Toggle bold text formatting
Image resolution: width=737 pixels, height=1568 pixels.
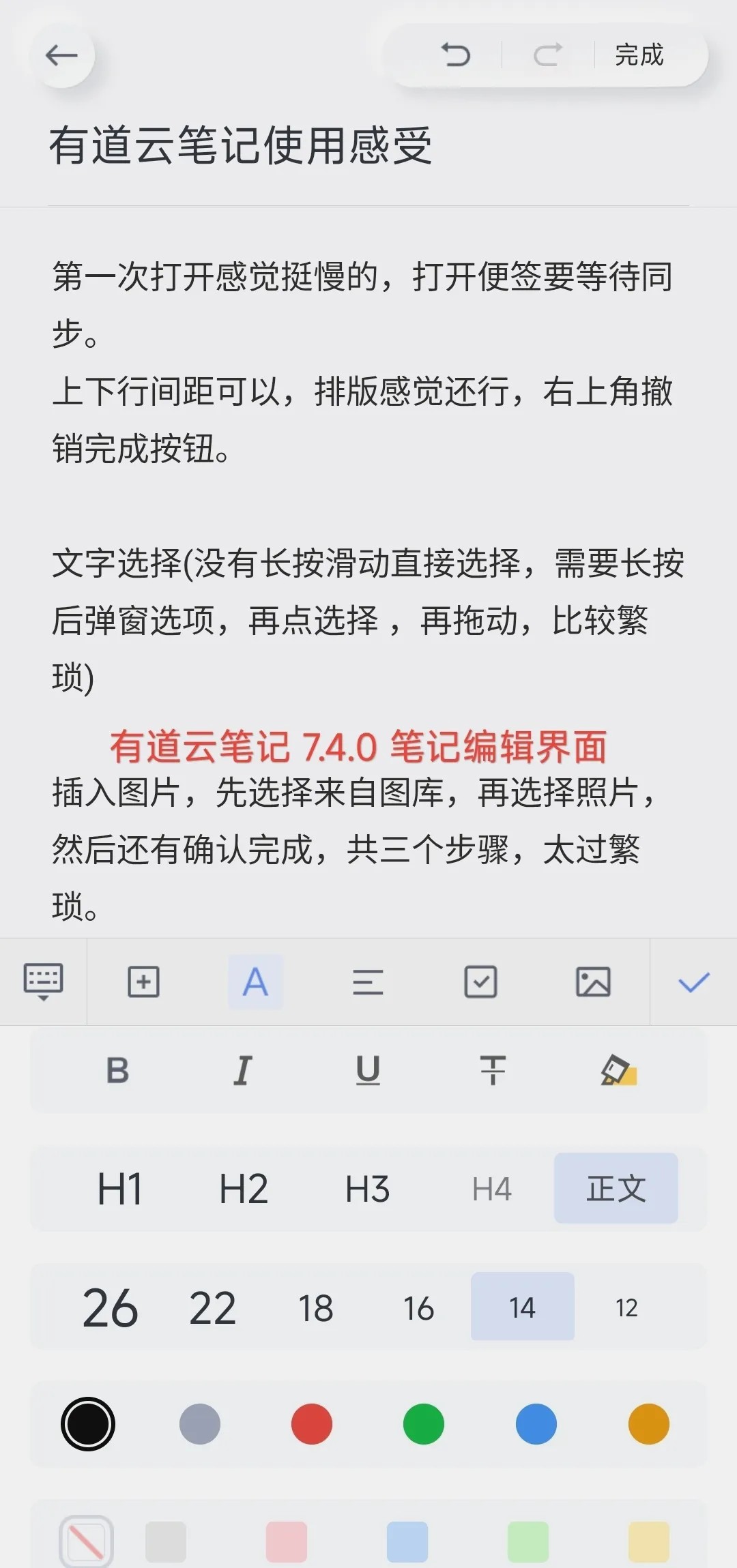(119, 1071)
